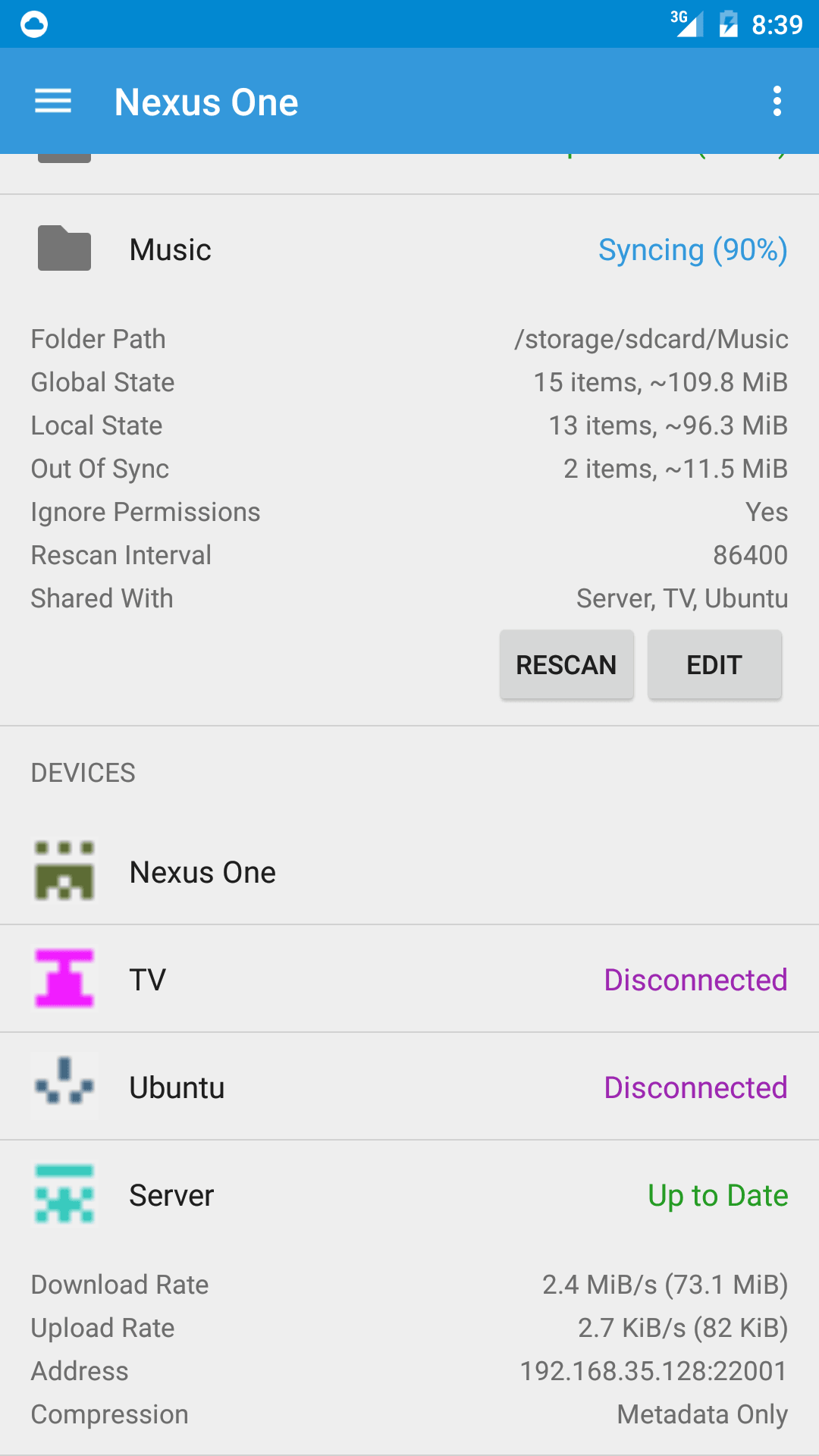Expand the Nexus One device

click(409, 872)
